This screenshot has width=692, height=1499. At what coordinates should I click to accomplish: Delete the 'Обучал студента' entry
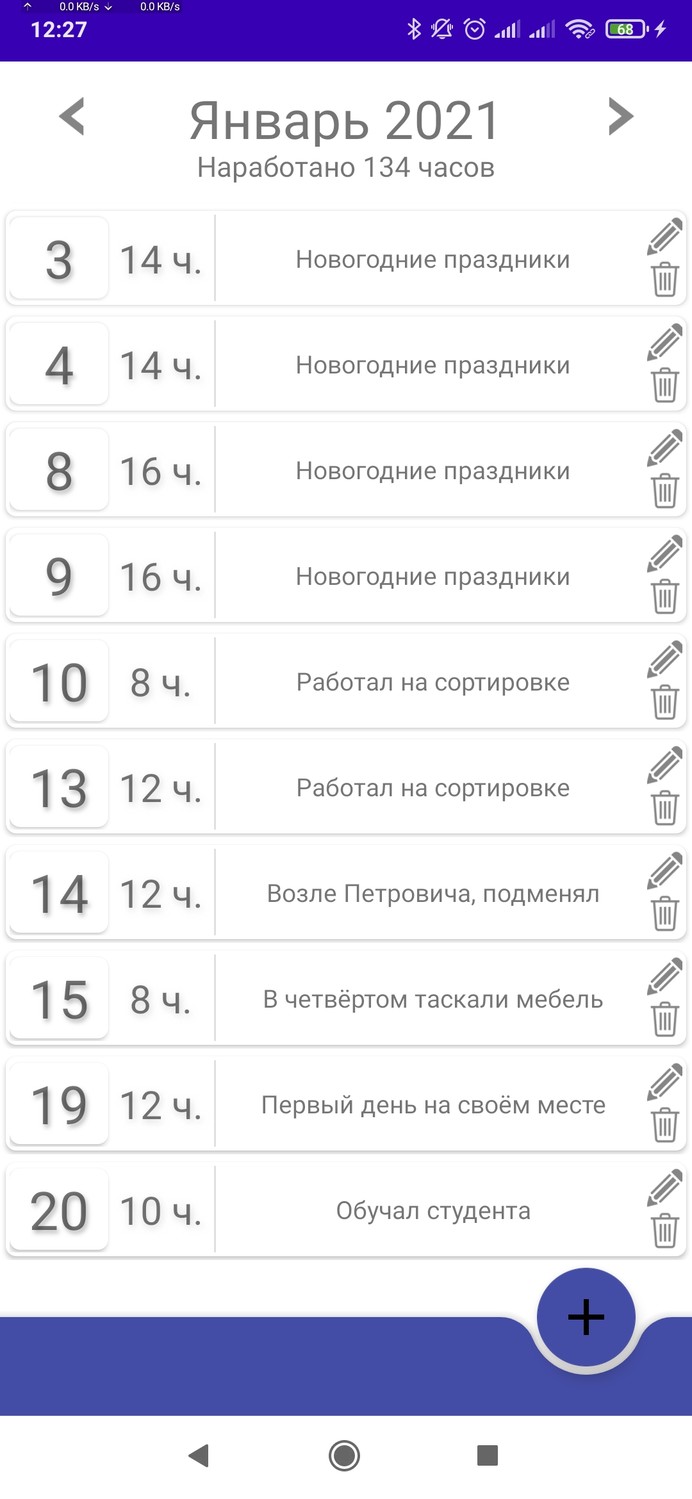pos(665,1231)
